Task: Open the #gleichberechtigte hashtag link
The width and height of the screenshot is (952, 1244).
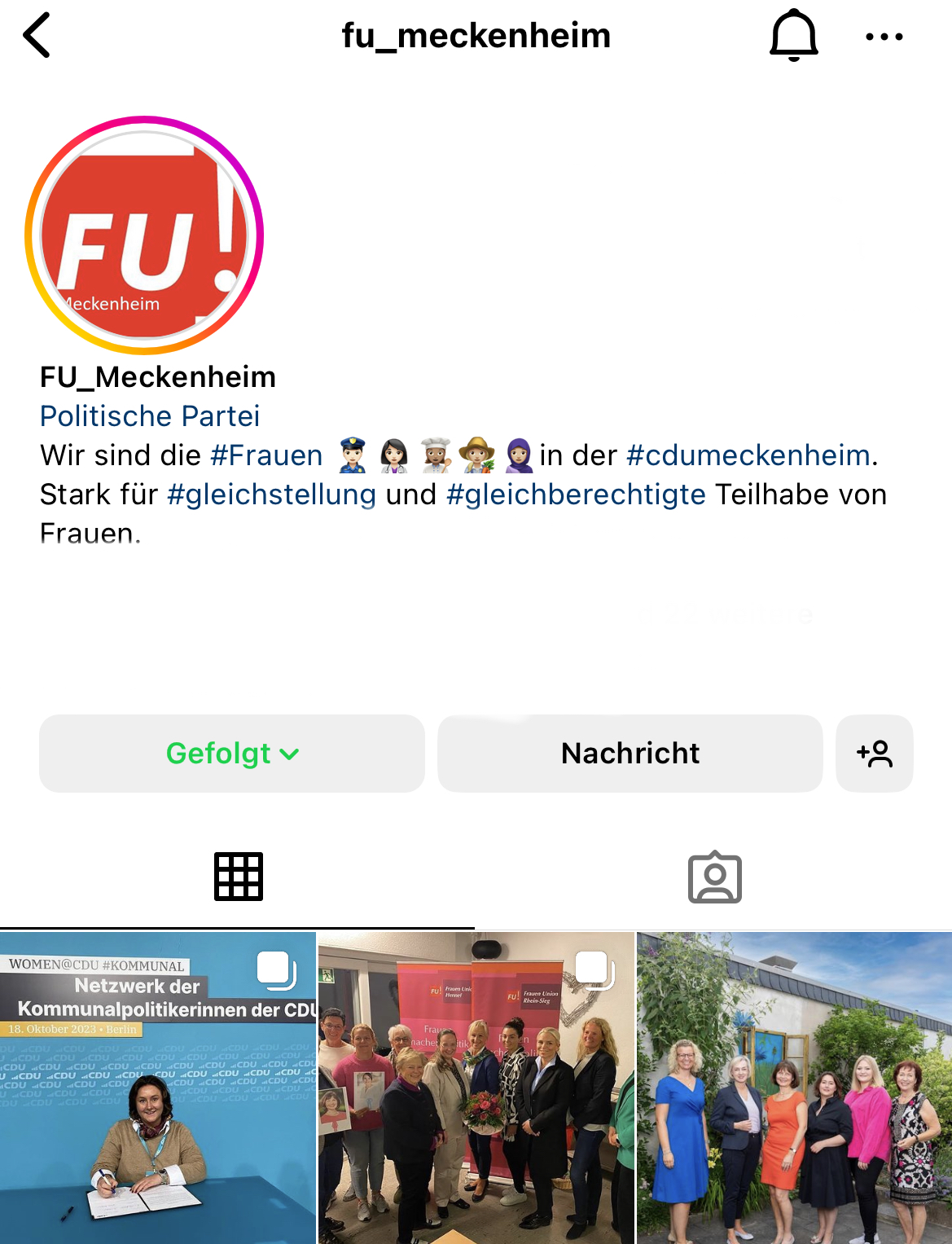Action: pyautogui.click(x=576, y=495)
